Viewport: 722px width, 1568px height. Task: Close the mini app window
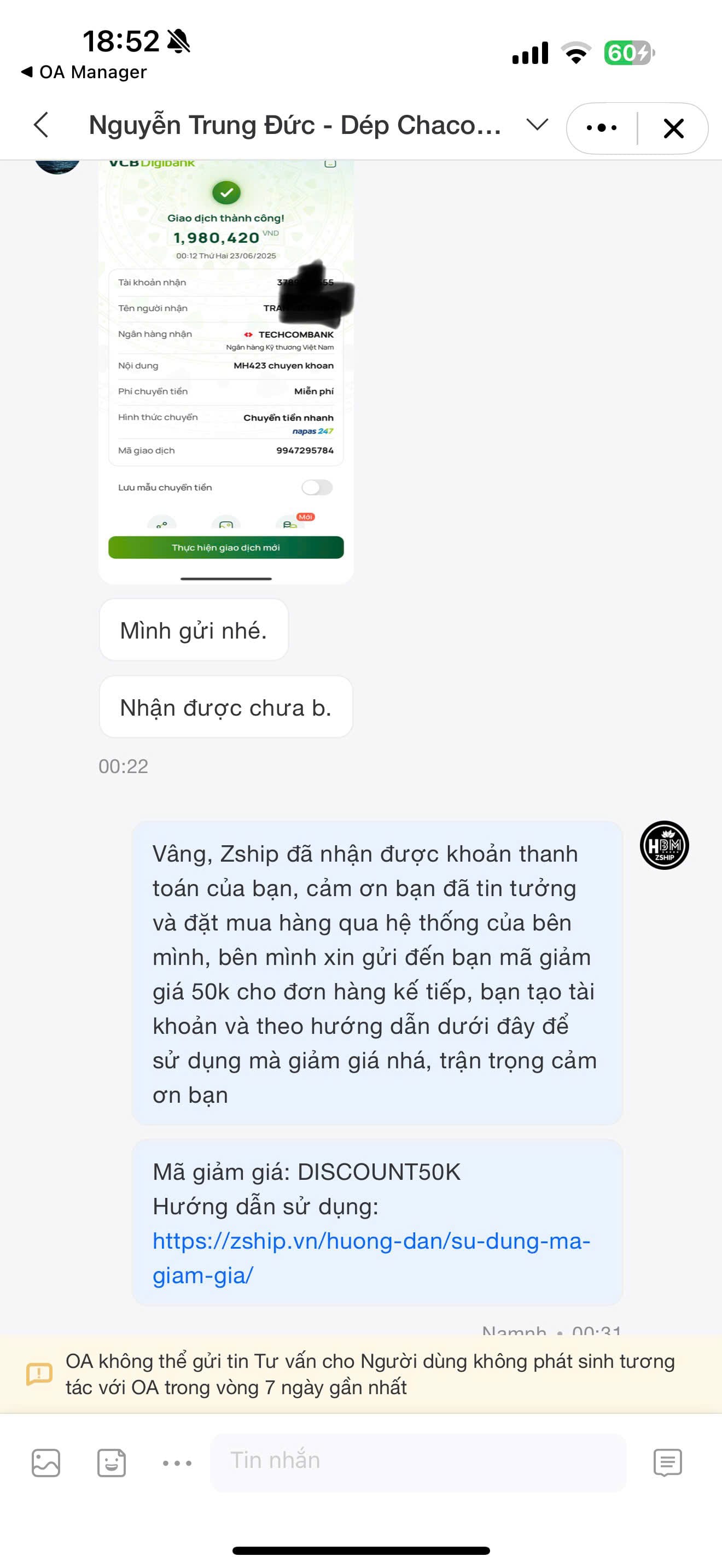tap(673, 128)
